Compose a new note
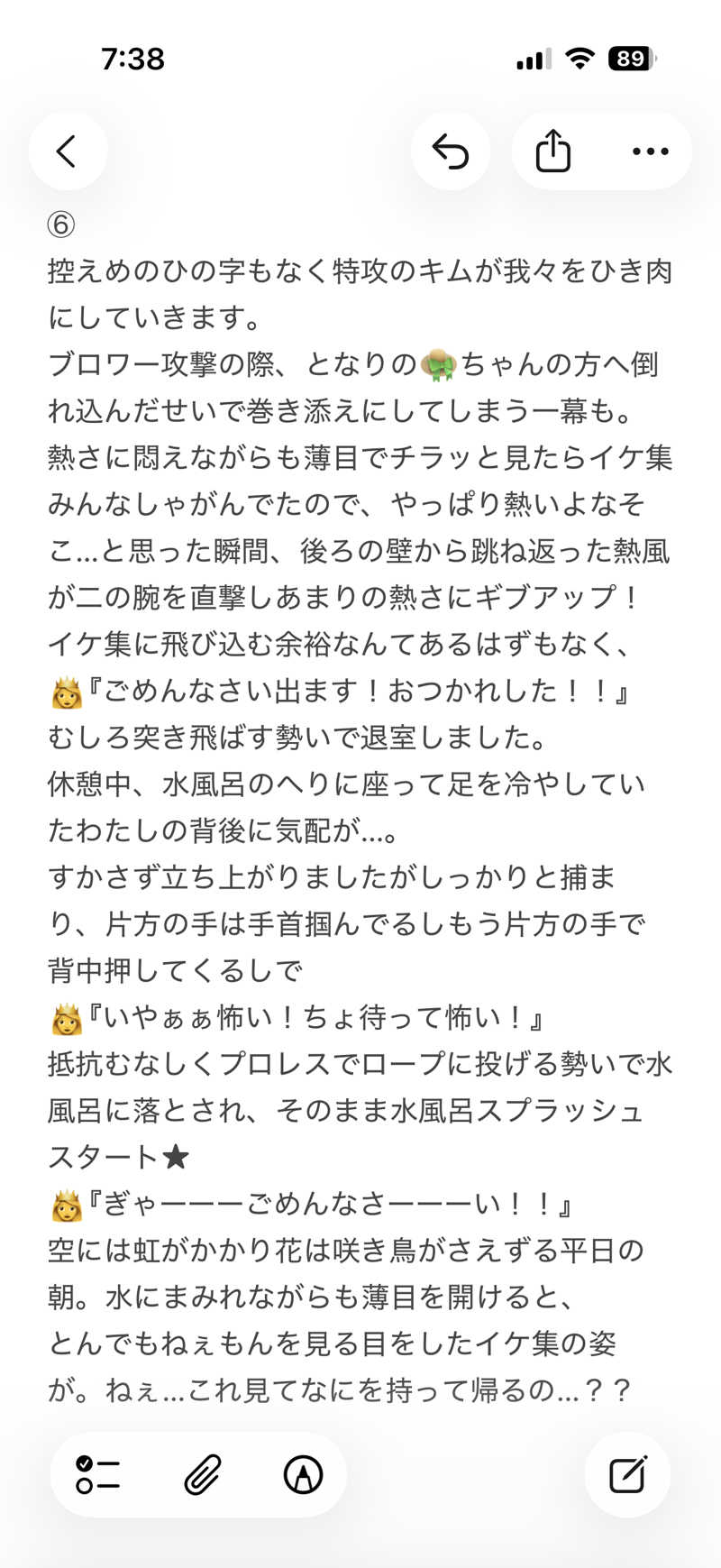This screenshot has width=721, height=1568. pyautogui.click(x=626, y=1473)
